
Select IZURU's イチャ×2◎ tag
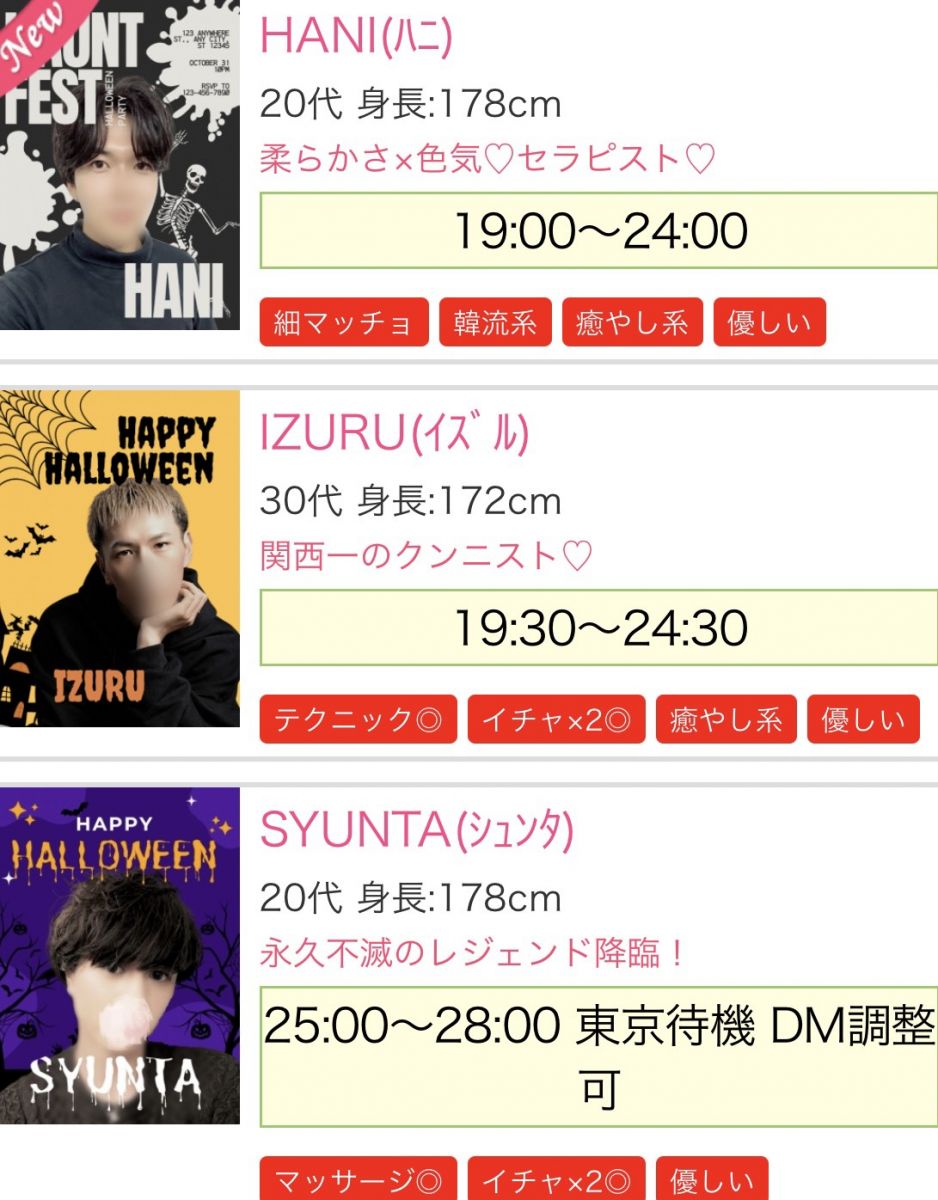[556, 720]
